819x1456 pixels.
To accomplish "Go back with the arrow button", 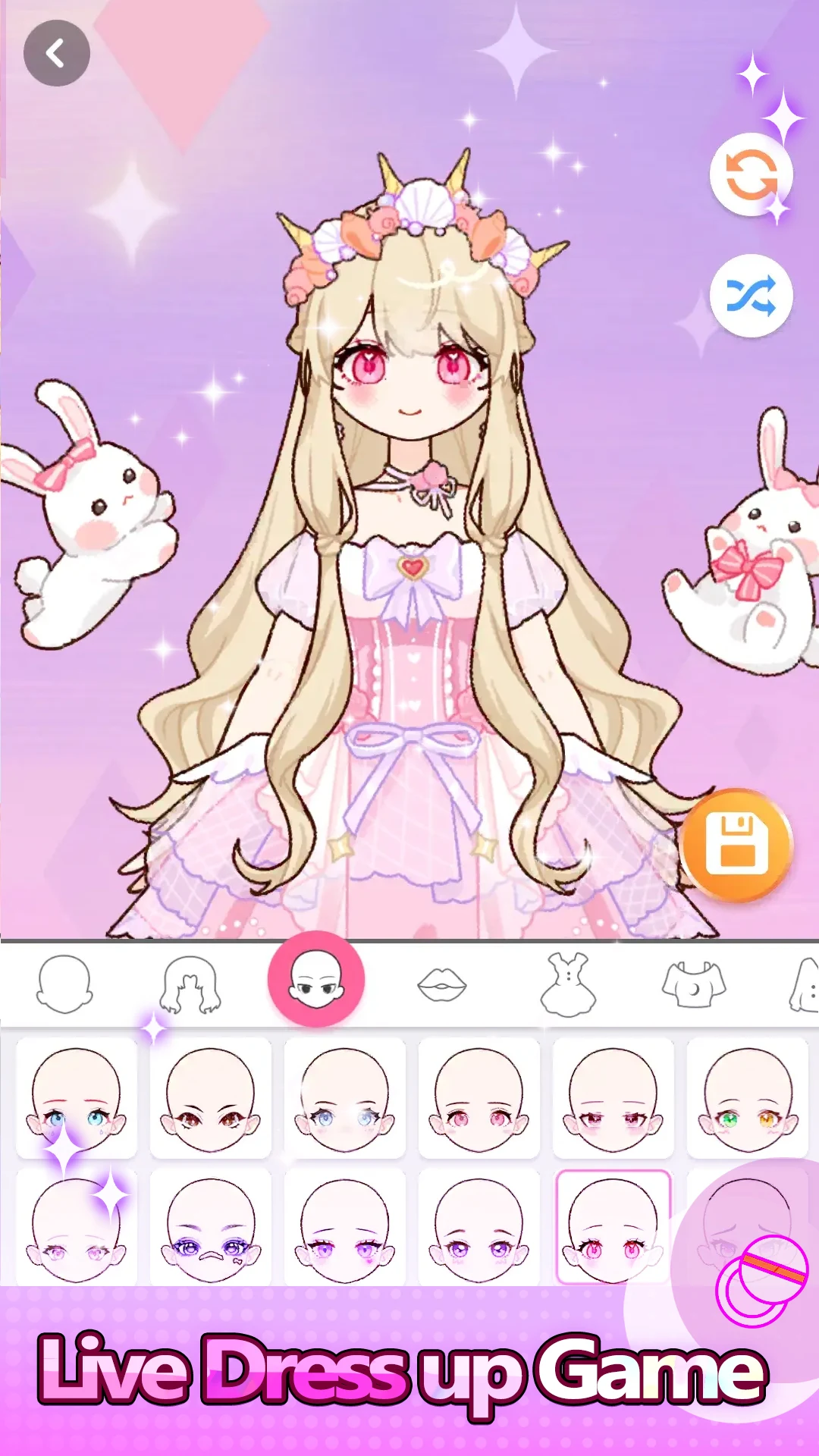I will tap(56, 53).
